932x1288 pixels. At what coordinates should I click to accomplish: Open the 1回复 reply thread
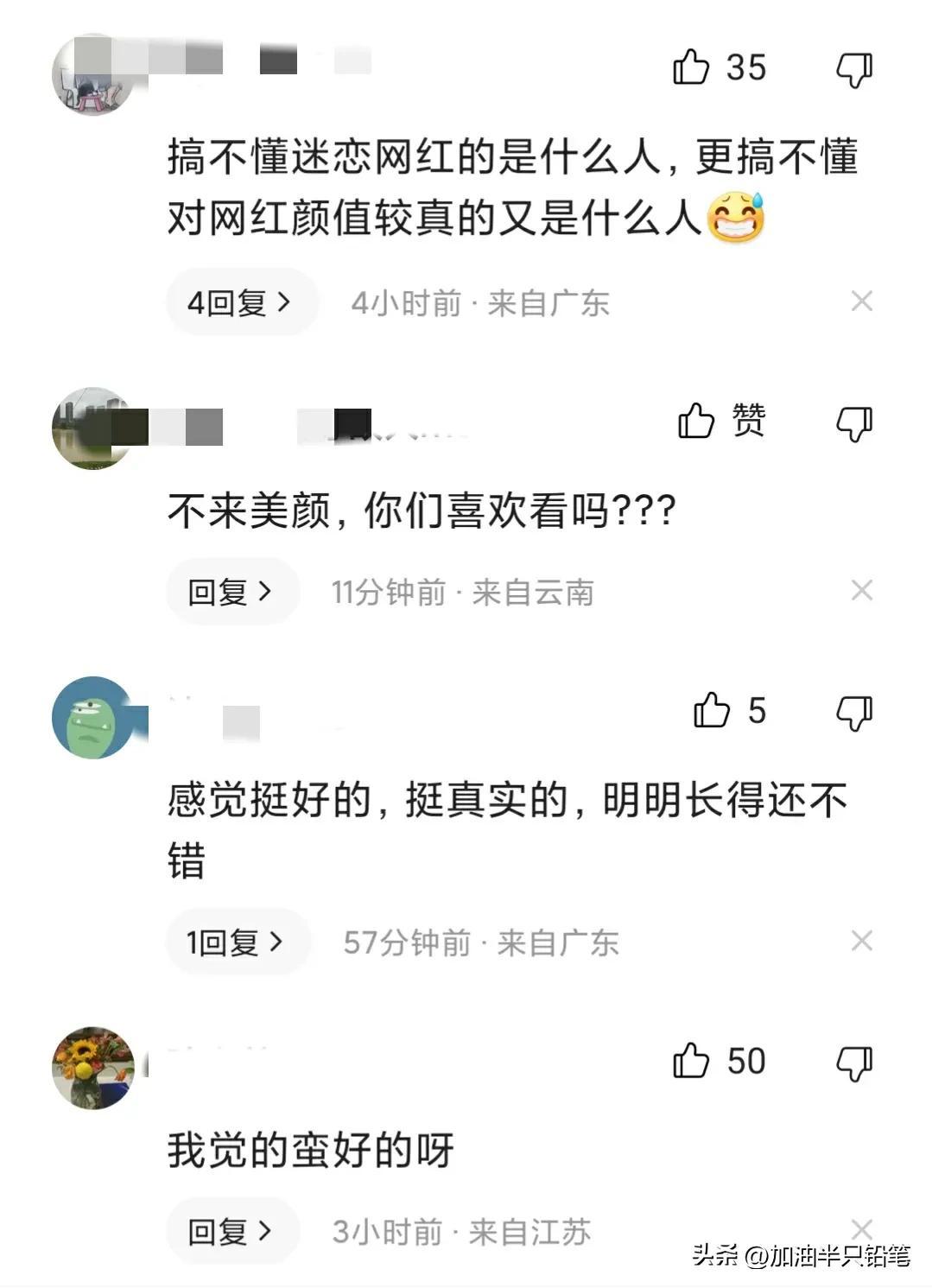[237, 942]
